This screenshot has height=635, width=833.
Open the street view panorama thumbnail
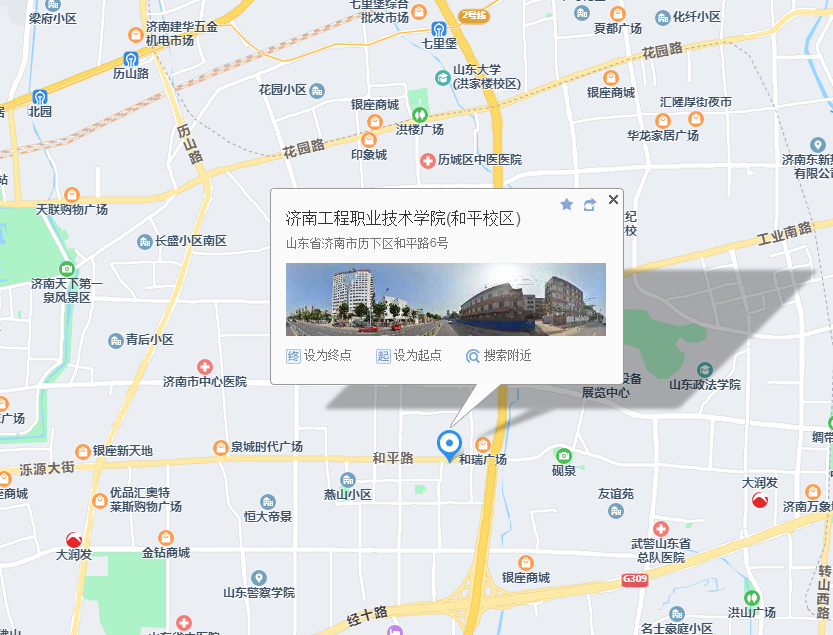445,299
